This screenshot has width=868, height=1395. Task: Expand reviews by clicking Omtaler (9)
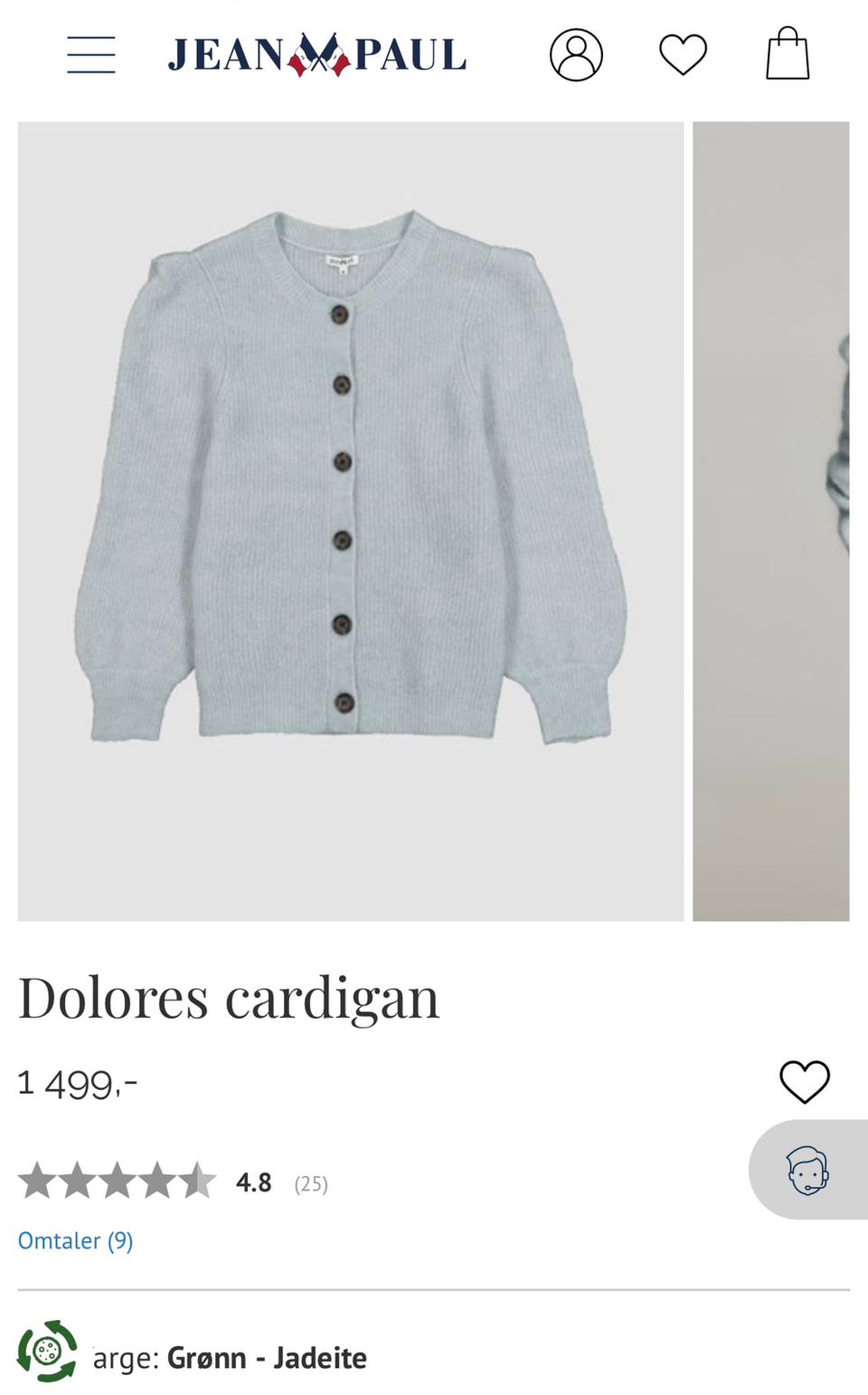[76, 1241]
